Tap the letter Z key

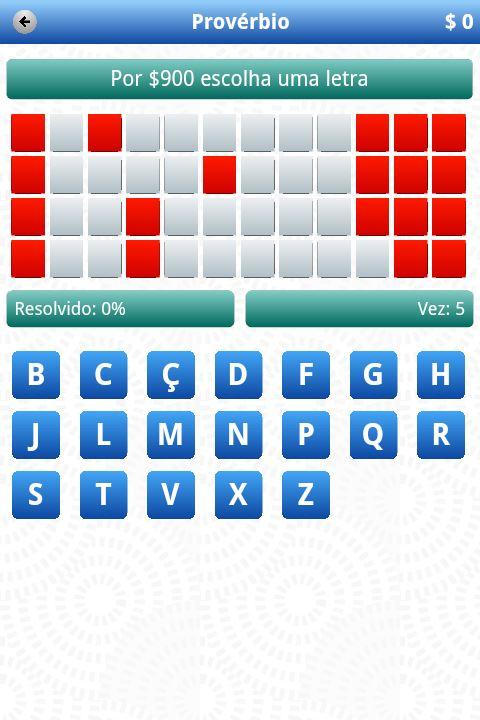(x=306, y=495)
